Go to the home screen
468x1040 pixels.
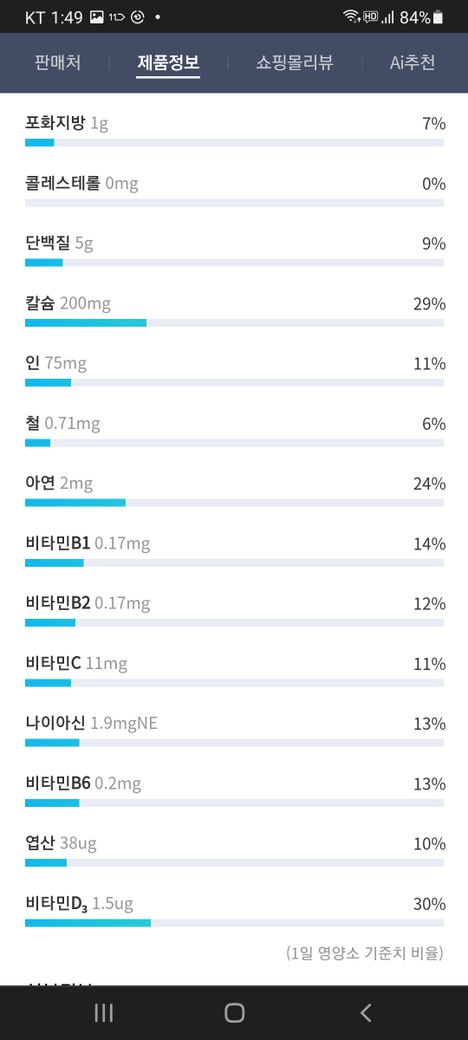(234, 1012)
